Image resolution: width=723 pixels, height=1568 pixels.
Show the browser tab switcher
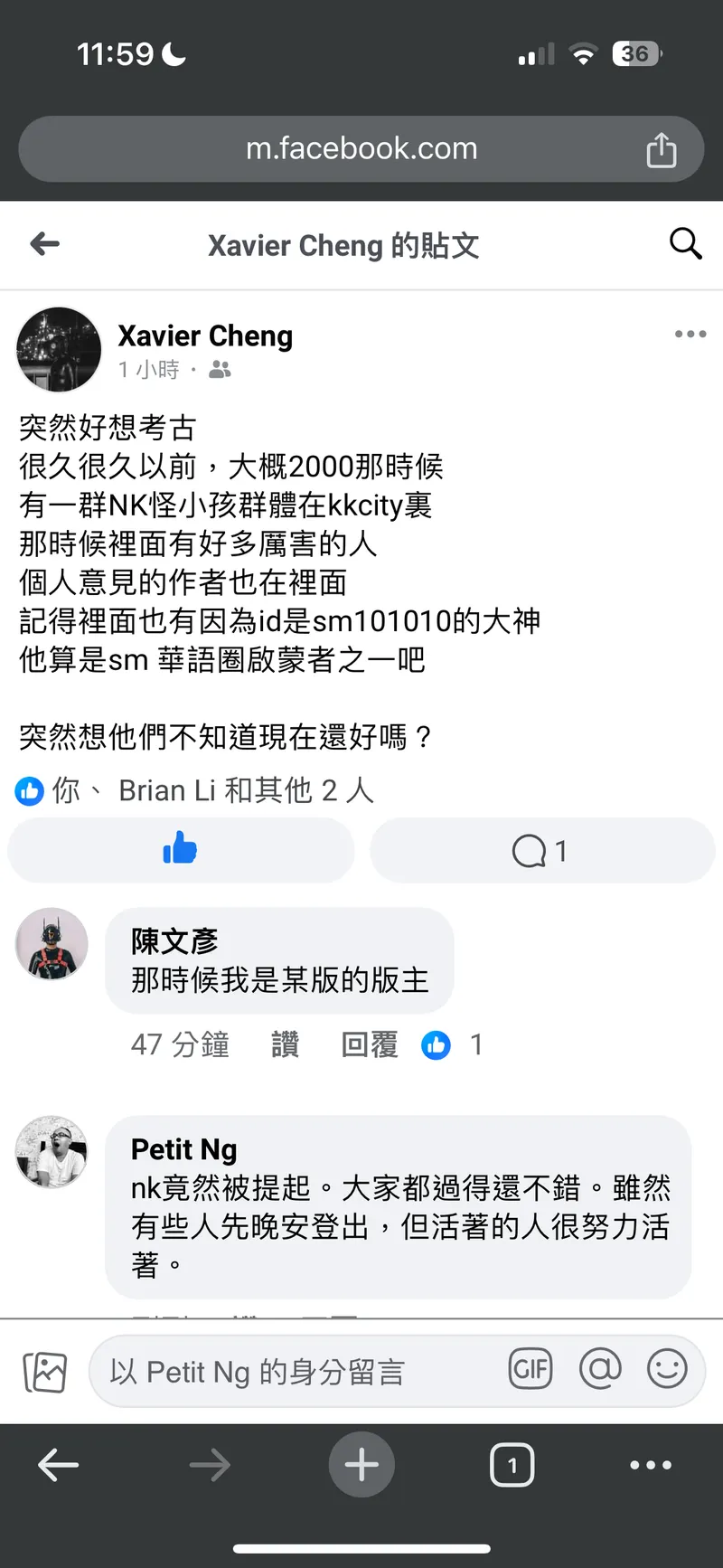pos(512,1465)
